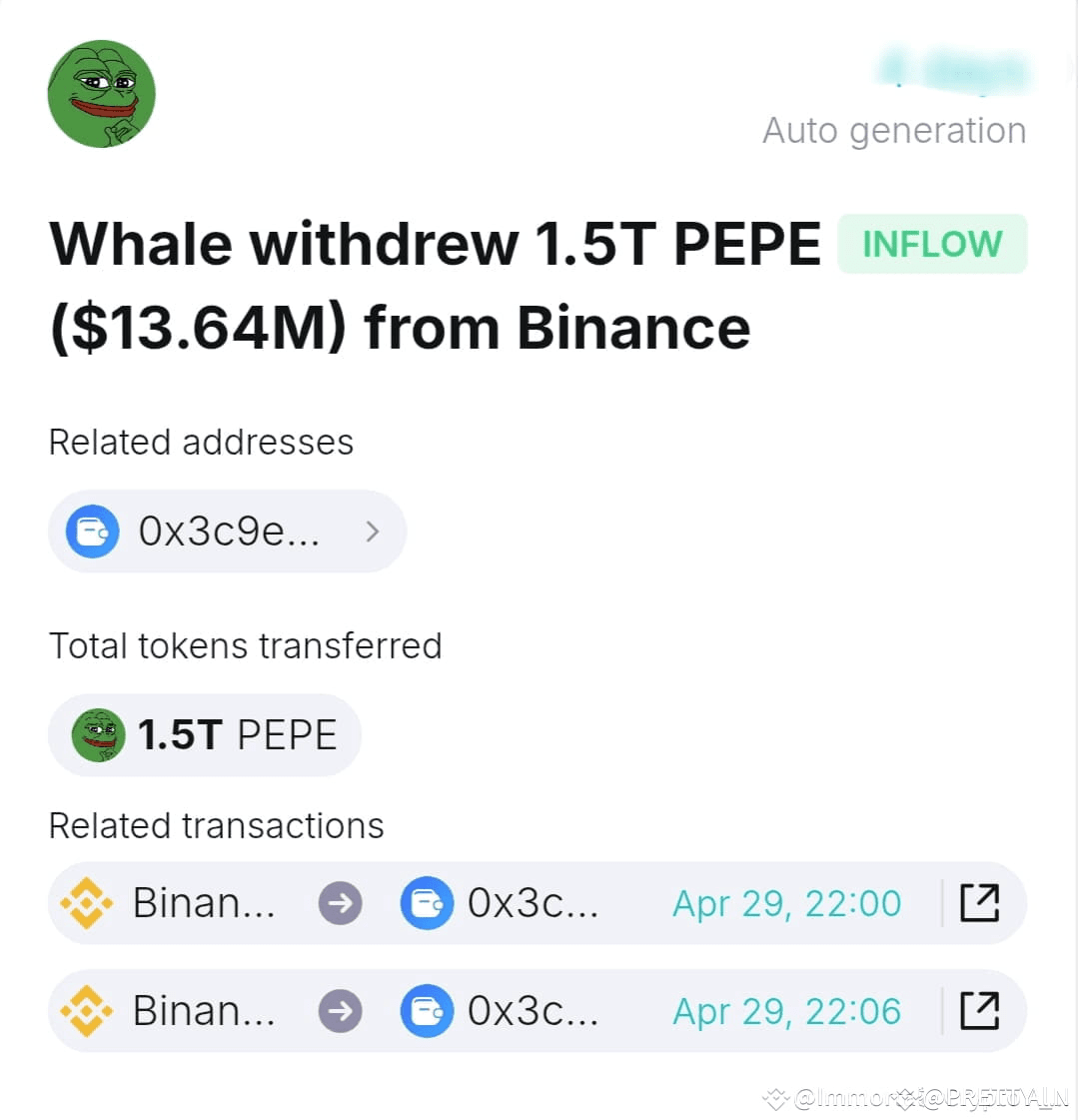Select the blue wallet icon beside 0x3c9e...

pyautogui.click(x=91, y=531)
